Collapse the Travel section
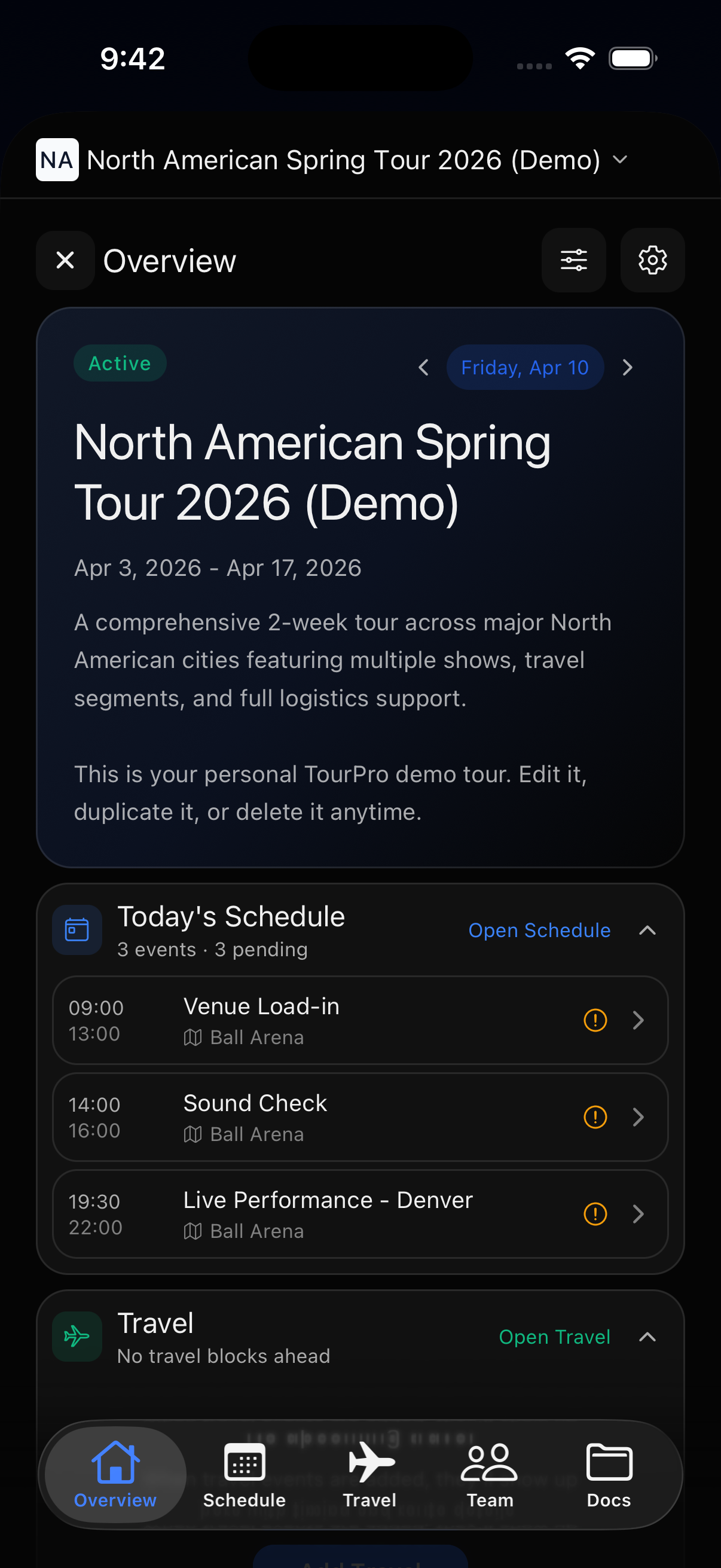 647,1337
